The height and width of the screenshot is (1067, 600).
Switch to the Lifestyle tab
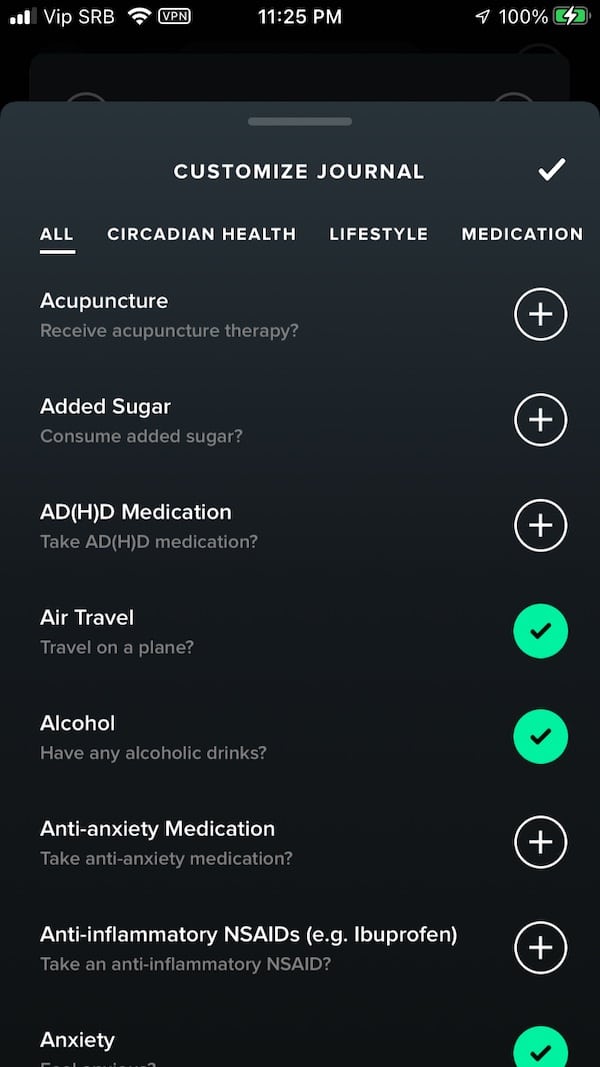tap(378, 234)
